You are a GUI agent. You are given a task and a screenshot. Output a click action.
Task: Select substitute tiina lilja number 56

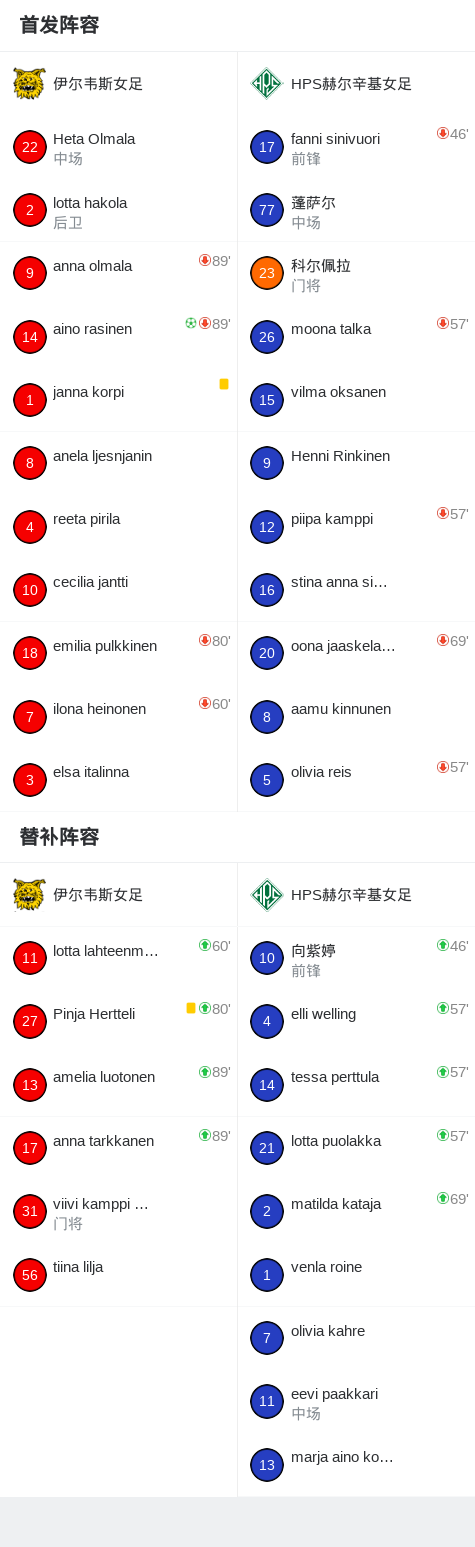coord(118,1275)
